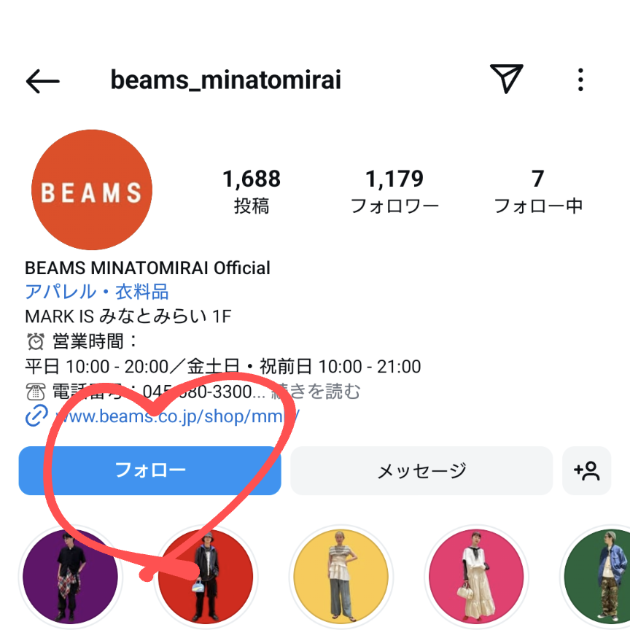Open the three-dot overflow menu
Viewport: 630px width, 630px height.
[x=580, y=80]
